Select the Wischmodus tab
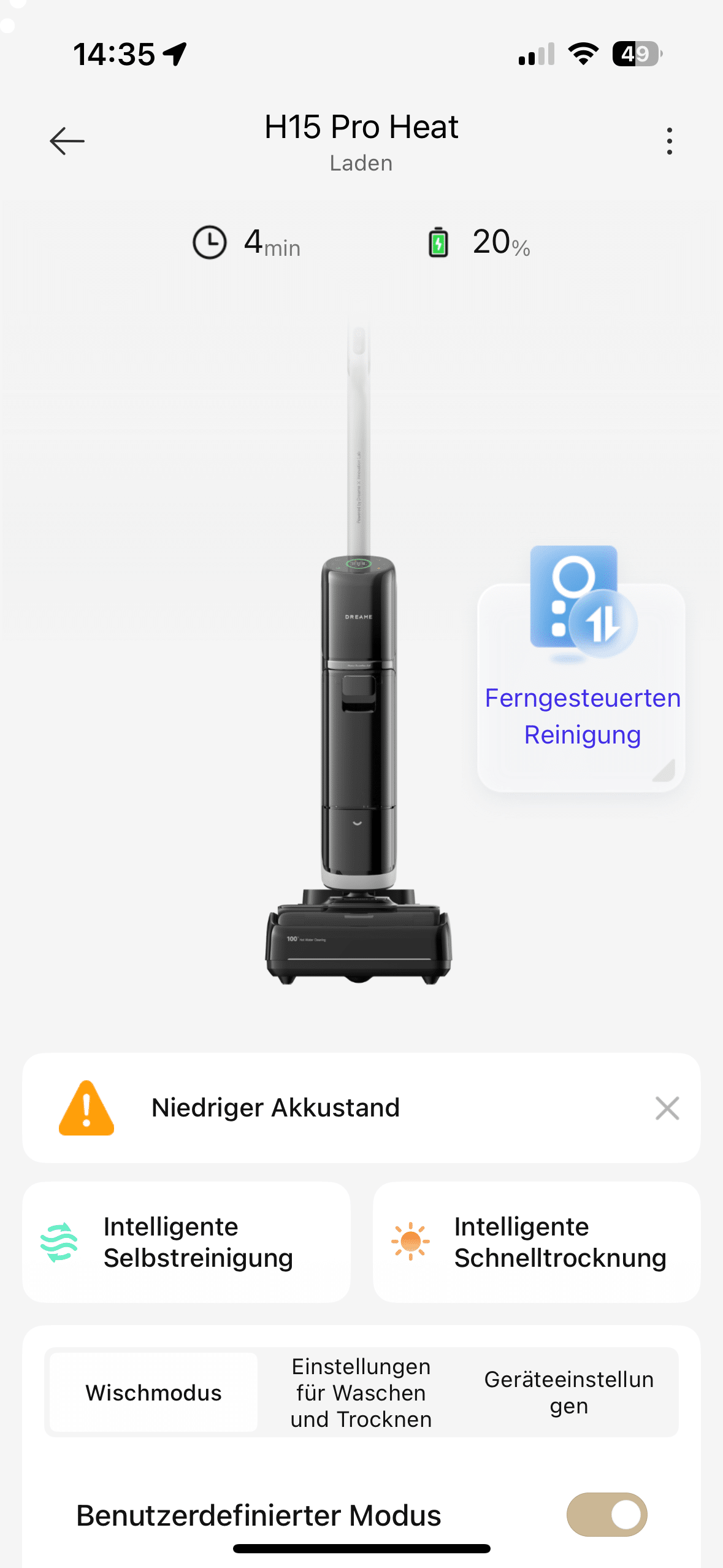The width and height of the screenshot is (723, 1568). tap(154, 1393)
